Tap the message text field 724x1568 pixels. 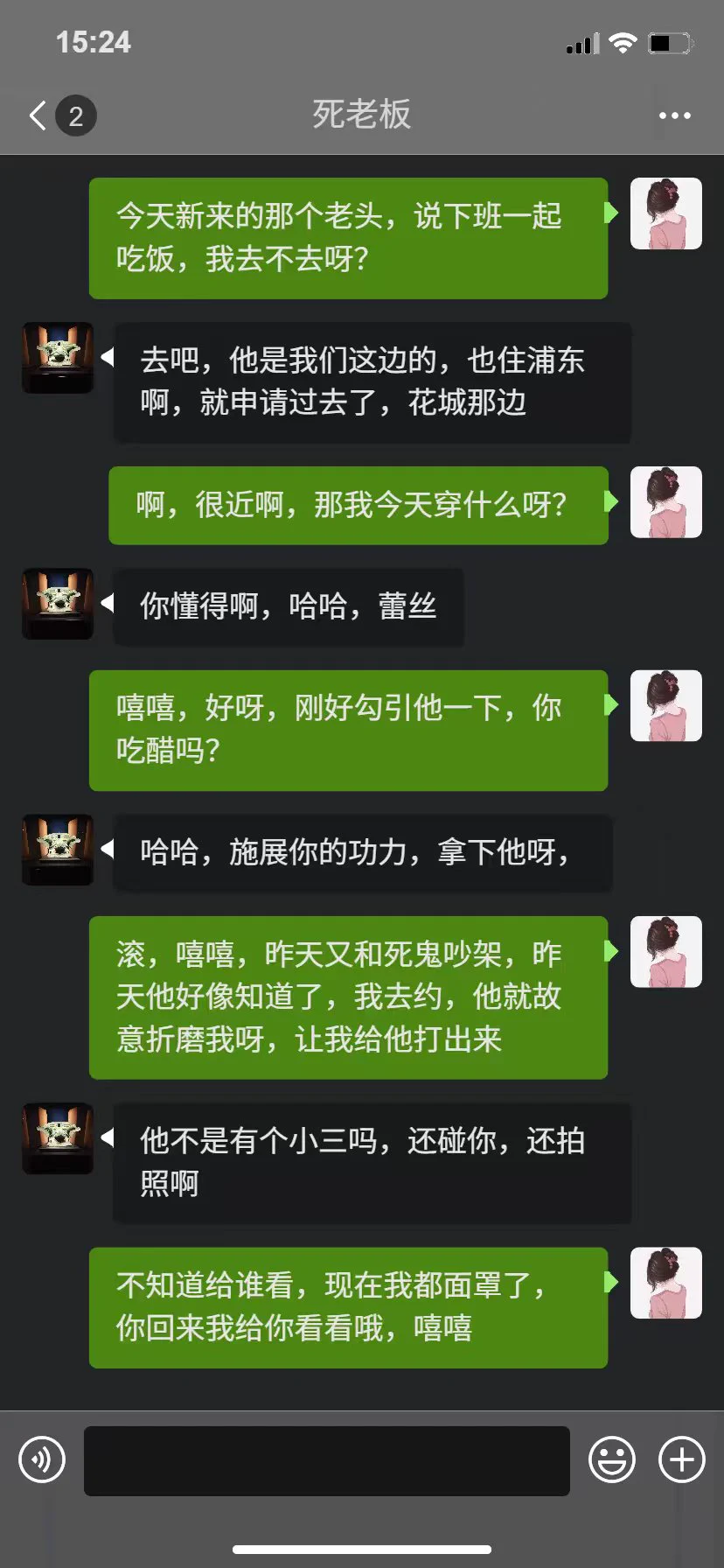tap(326, 1460)
